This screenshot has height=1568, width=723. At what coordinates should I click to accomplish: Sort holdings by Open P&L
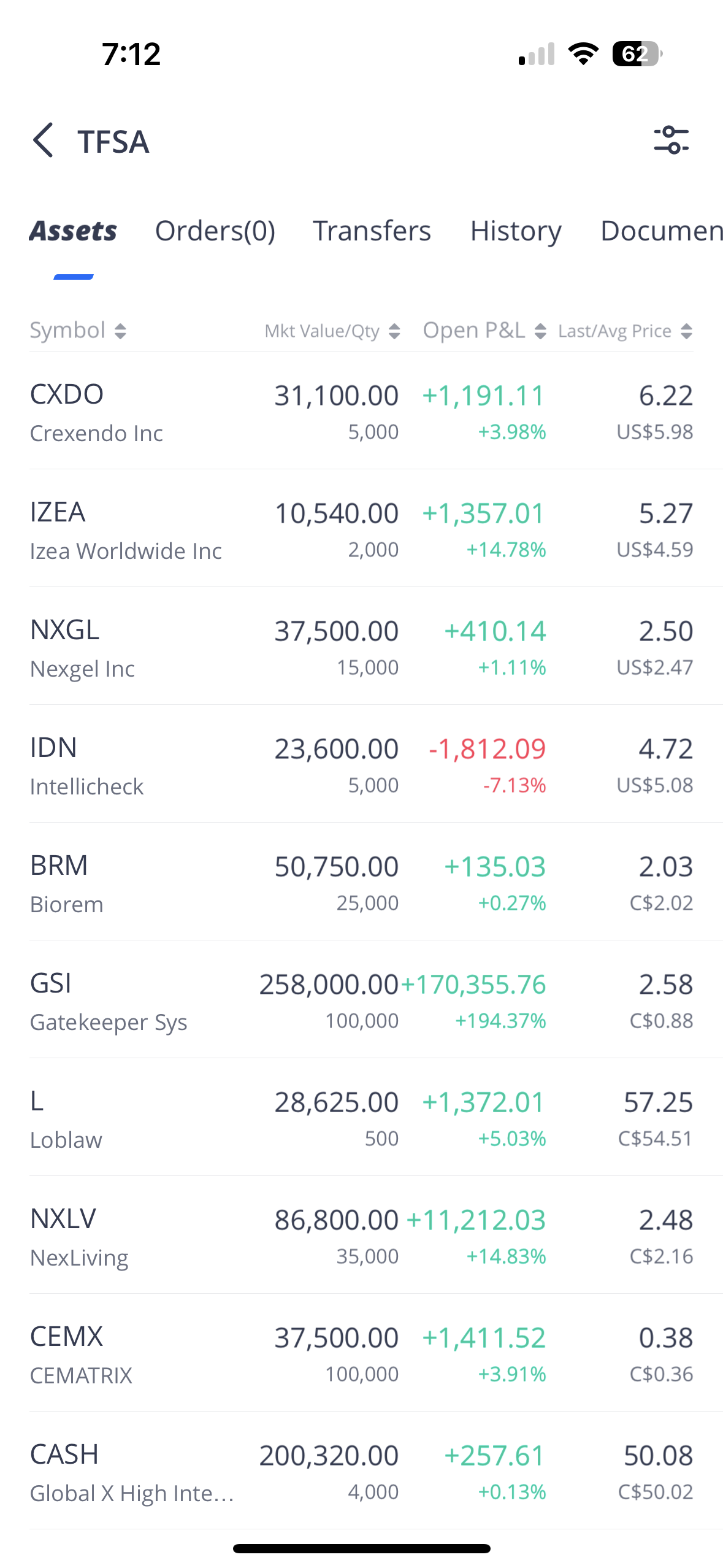click(484, 331)
